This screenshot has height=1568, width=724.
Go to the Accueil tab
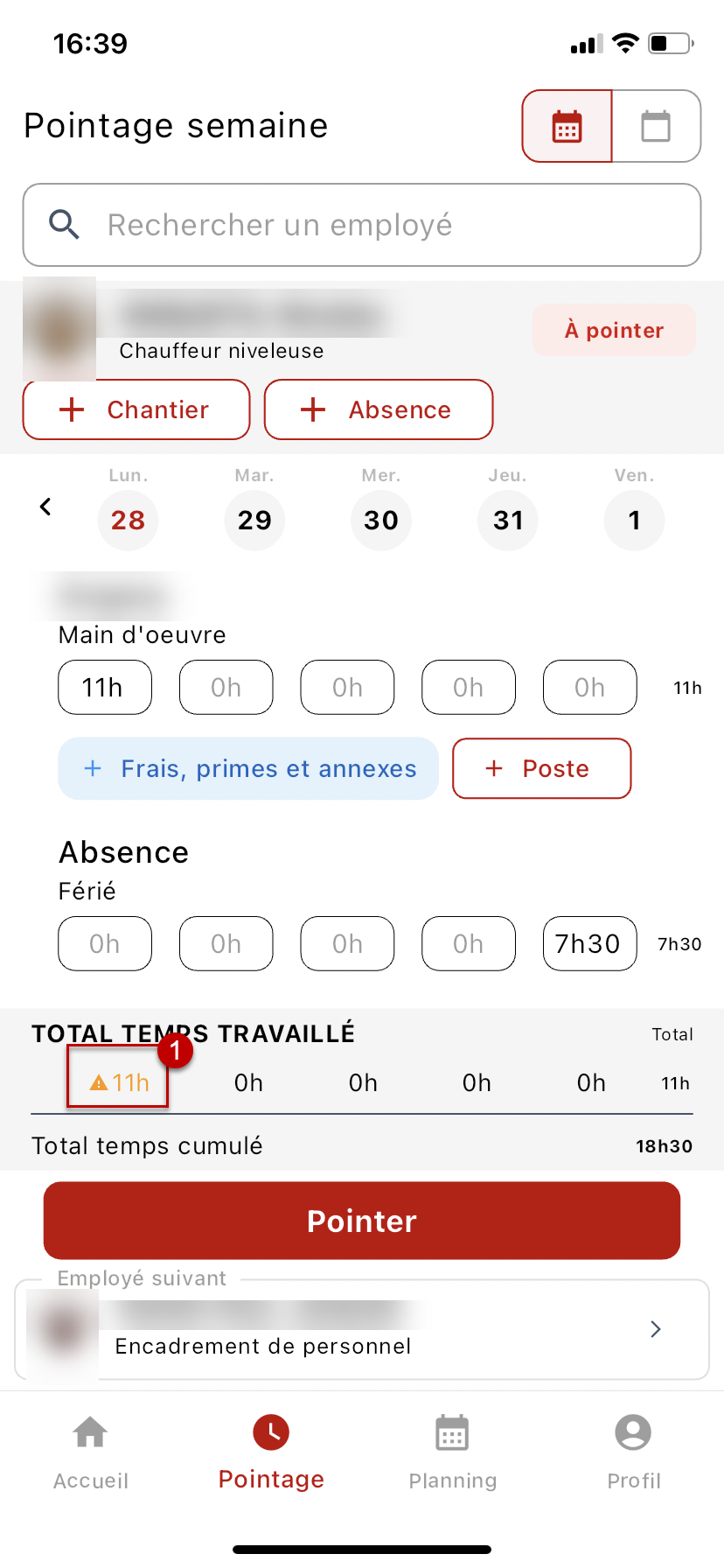point(91,1451)
